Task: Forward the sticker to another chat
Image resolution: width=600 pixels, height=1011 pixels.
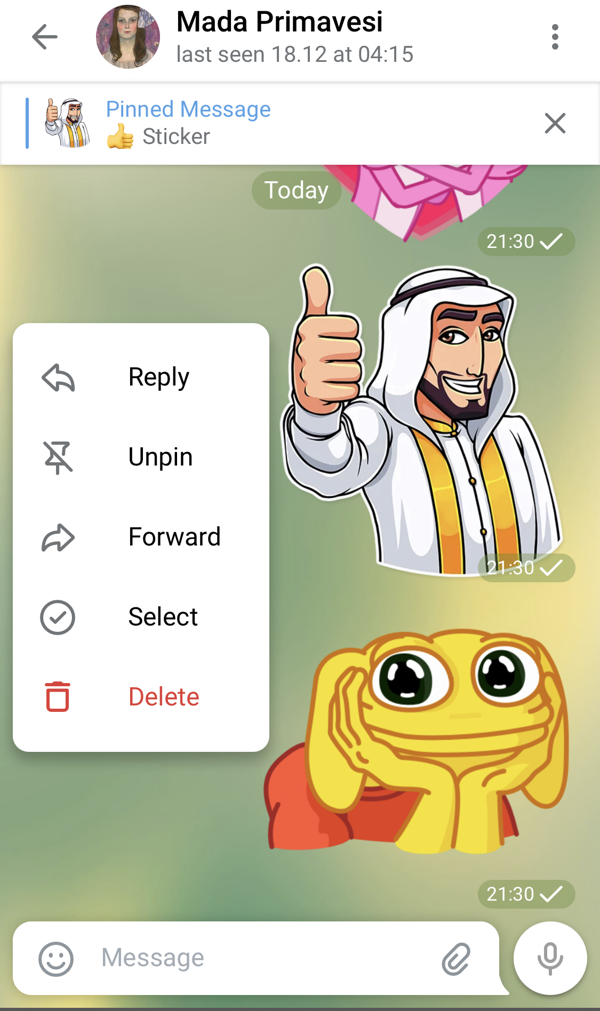Action: point(140,537)
